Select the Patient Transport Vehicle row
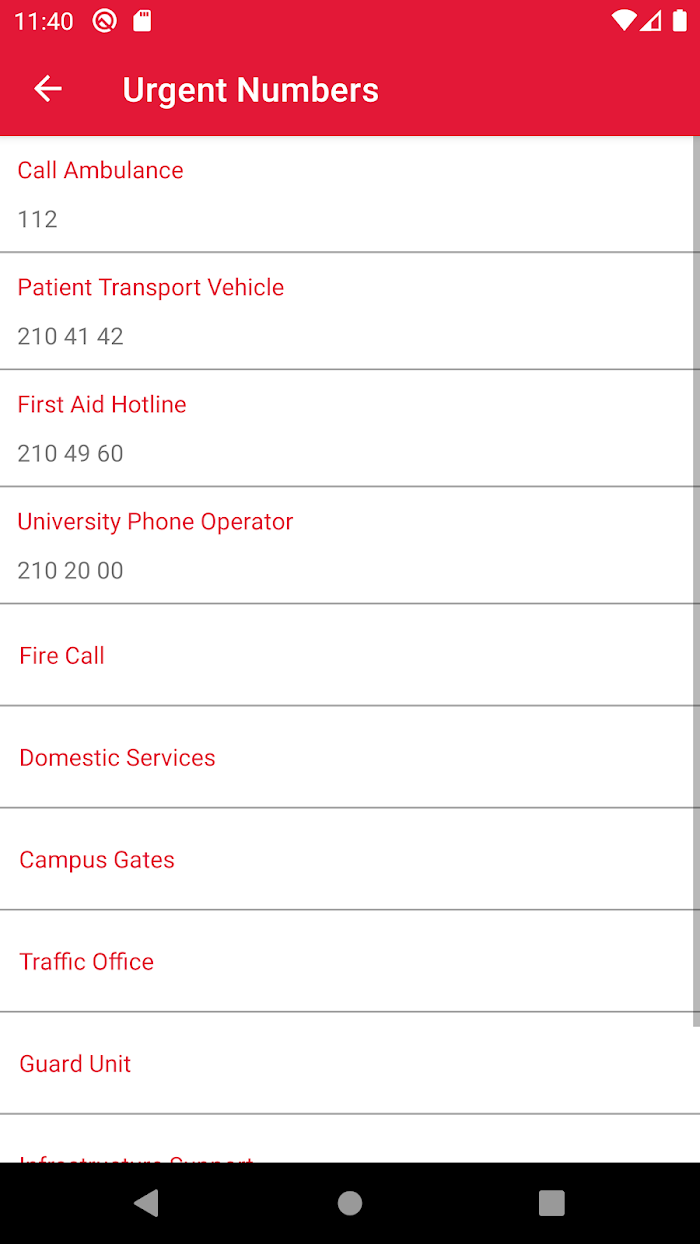Screen dimensions: 700x1244 346,311
